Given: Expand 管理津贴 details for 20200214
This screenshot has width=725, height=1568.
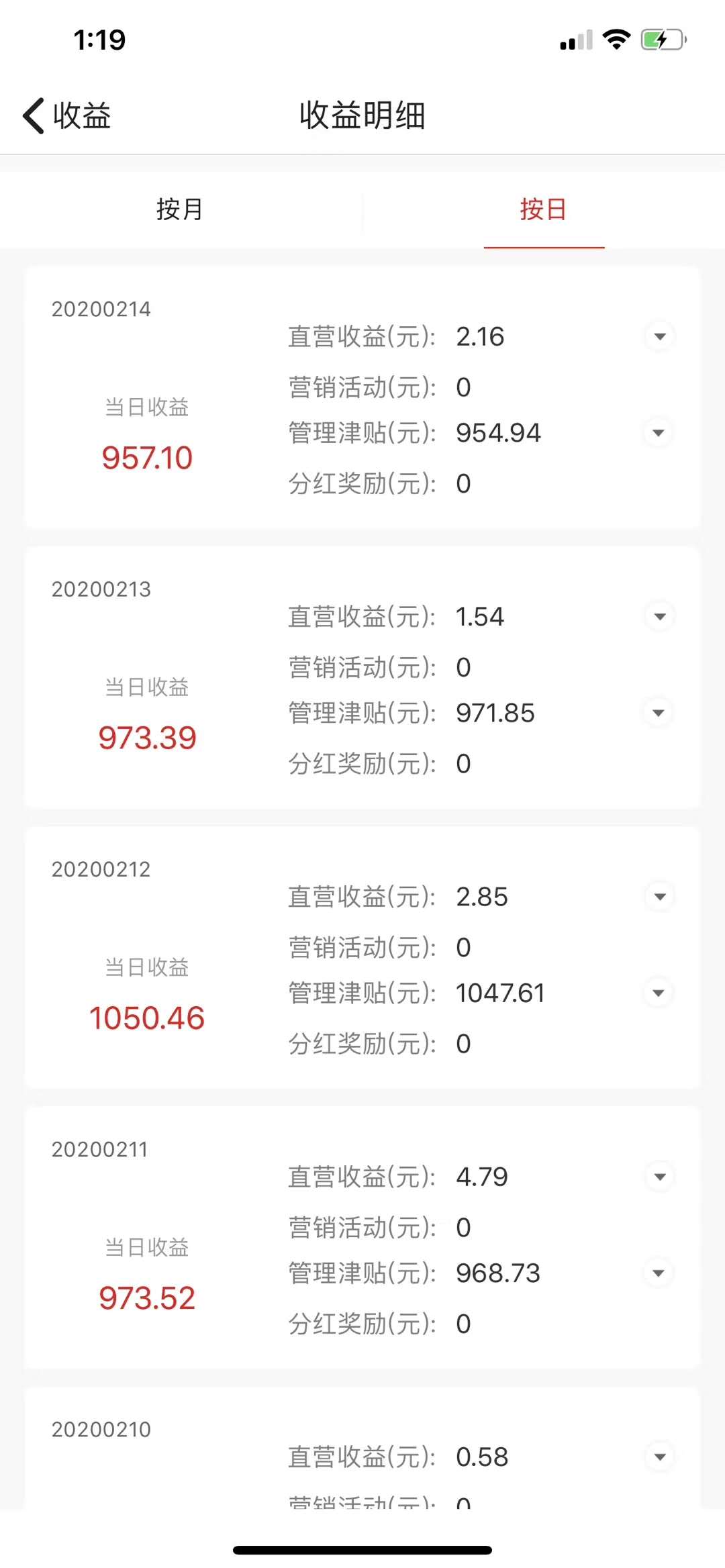Looking at the screenshot, I should coord(659,433).
